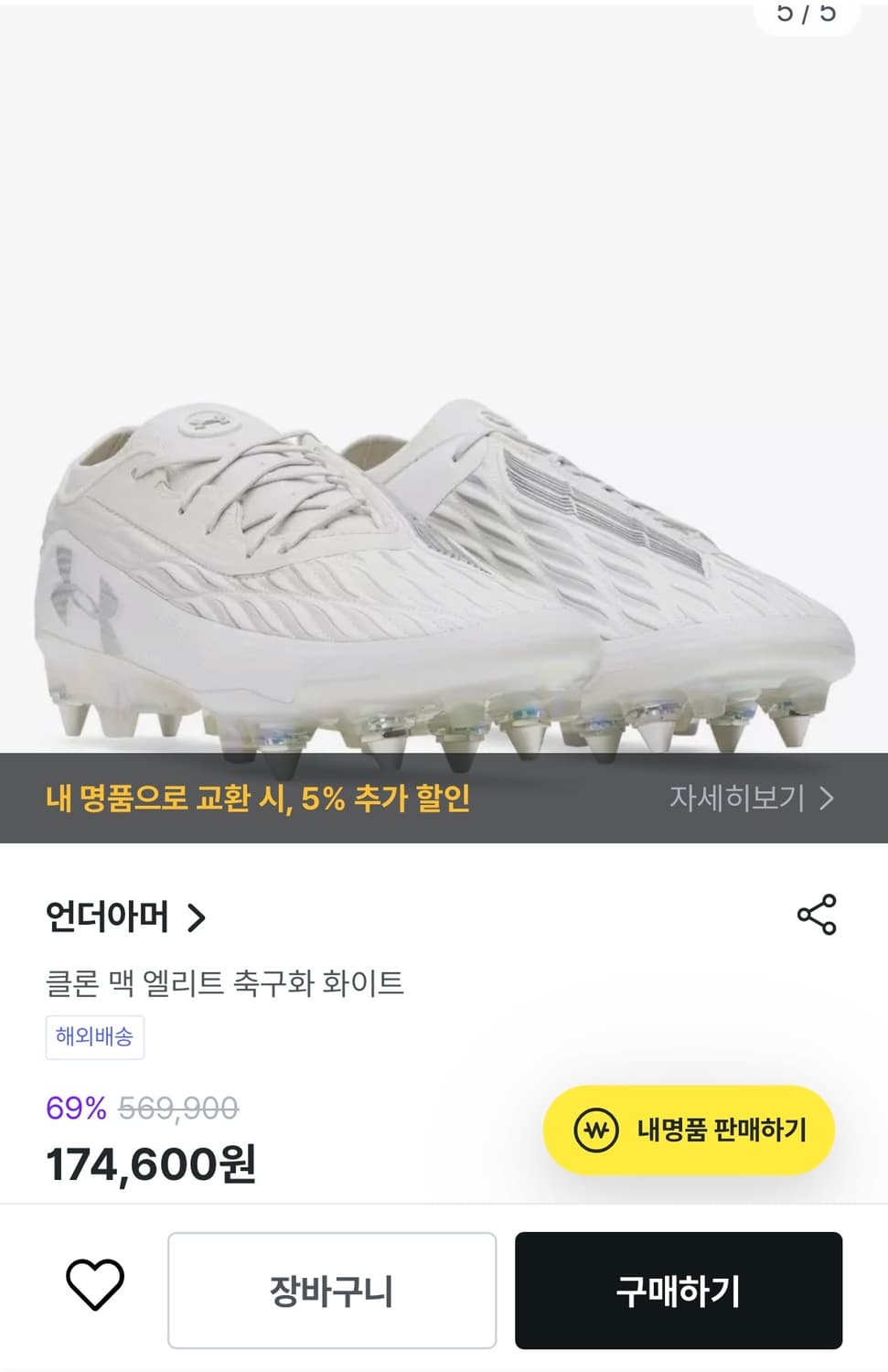The image size is (888, 1372).
Task: Tap the share icon to share this product
Action: pos(817,913)
